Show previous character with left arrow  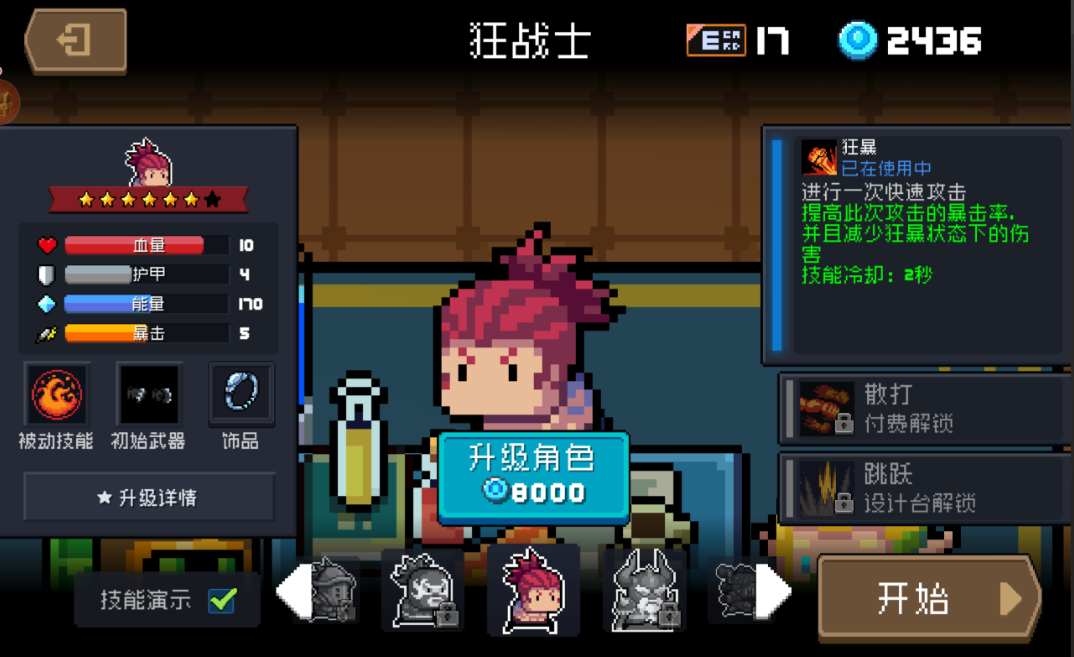(x=292, y=591)
